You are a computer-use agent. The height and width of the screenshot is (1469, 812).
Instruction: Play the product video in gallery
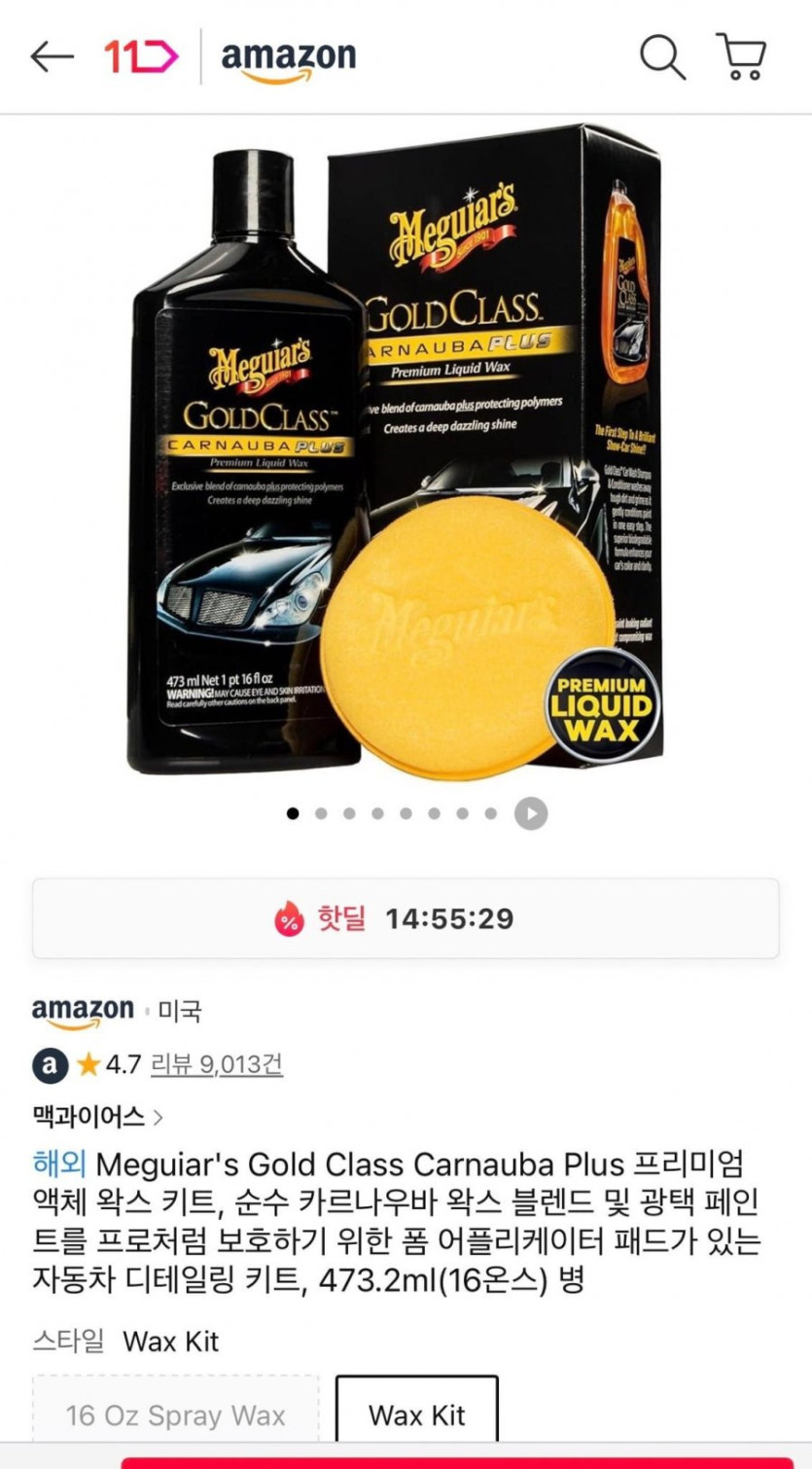point(531,813)
